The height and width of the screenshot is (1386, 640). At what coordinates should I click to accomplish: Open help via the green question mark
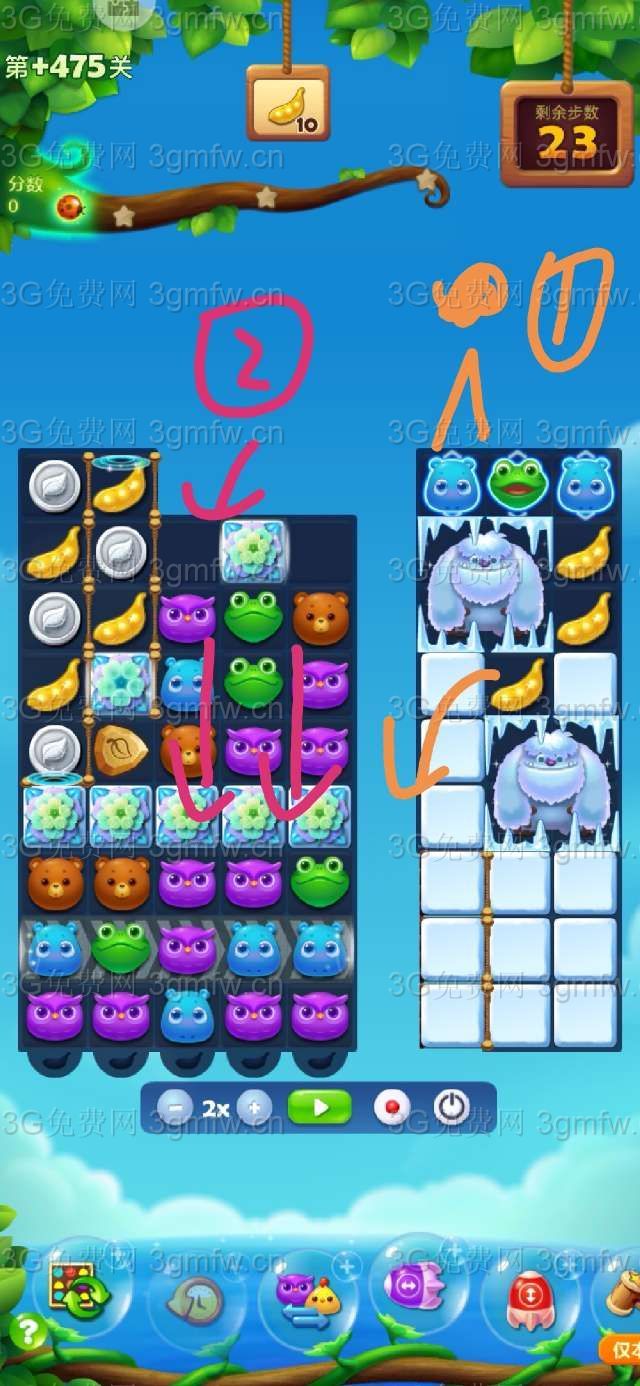tap(27, 1331)
